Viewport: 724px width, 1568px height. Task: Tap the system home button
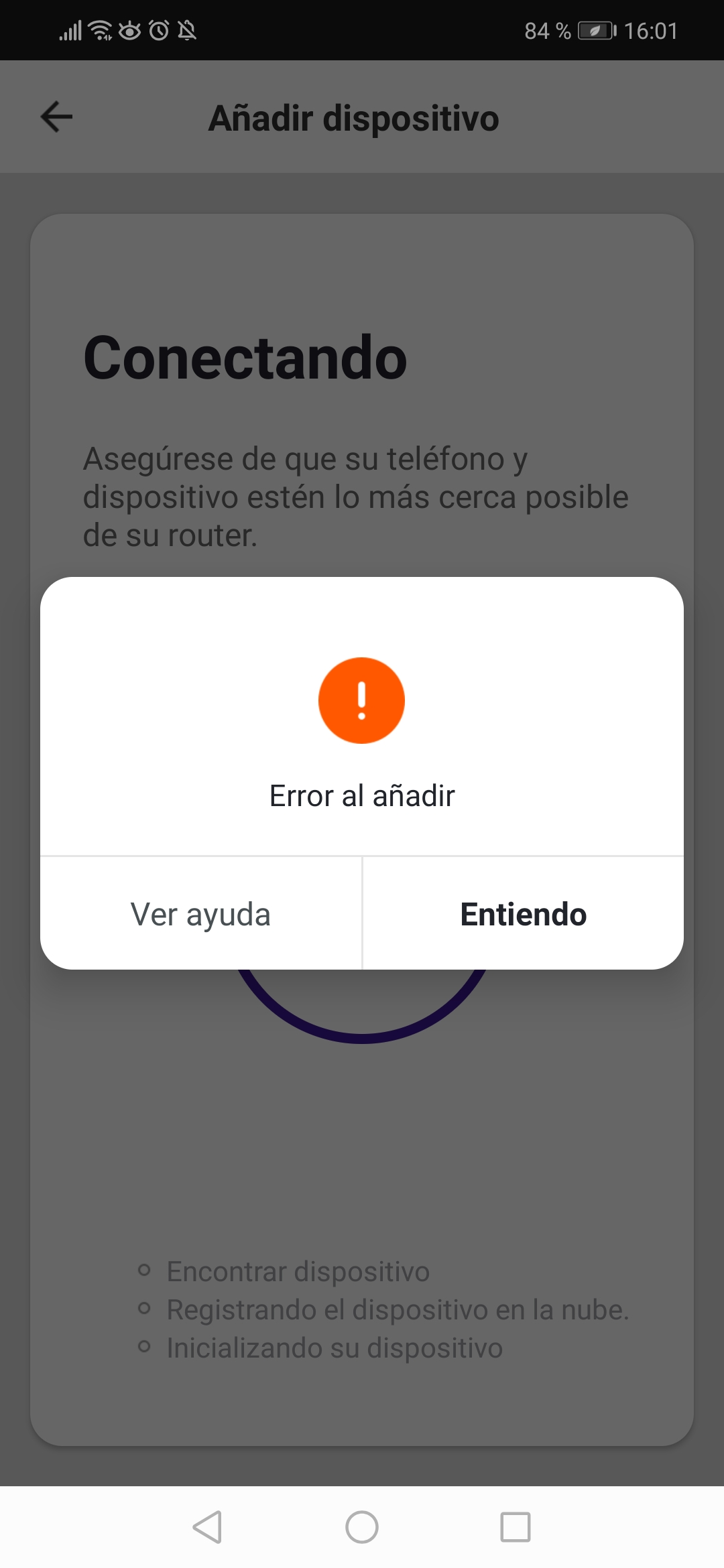click(x=362, y=1527)
